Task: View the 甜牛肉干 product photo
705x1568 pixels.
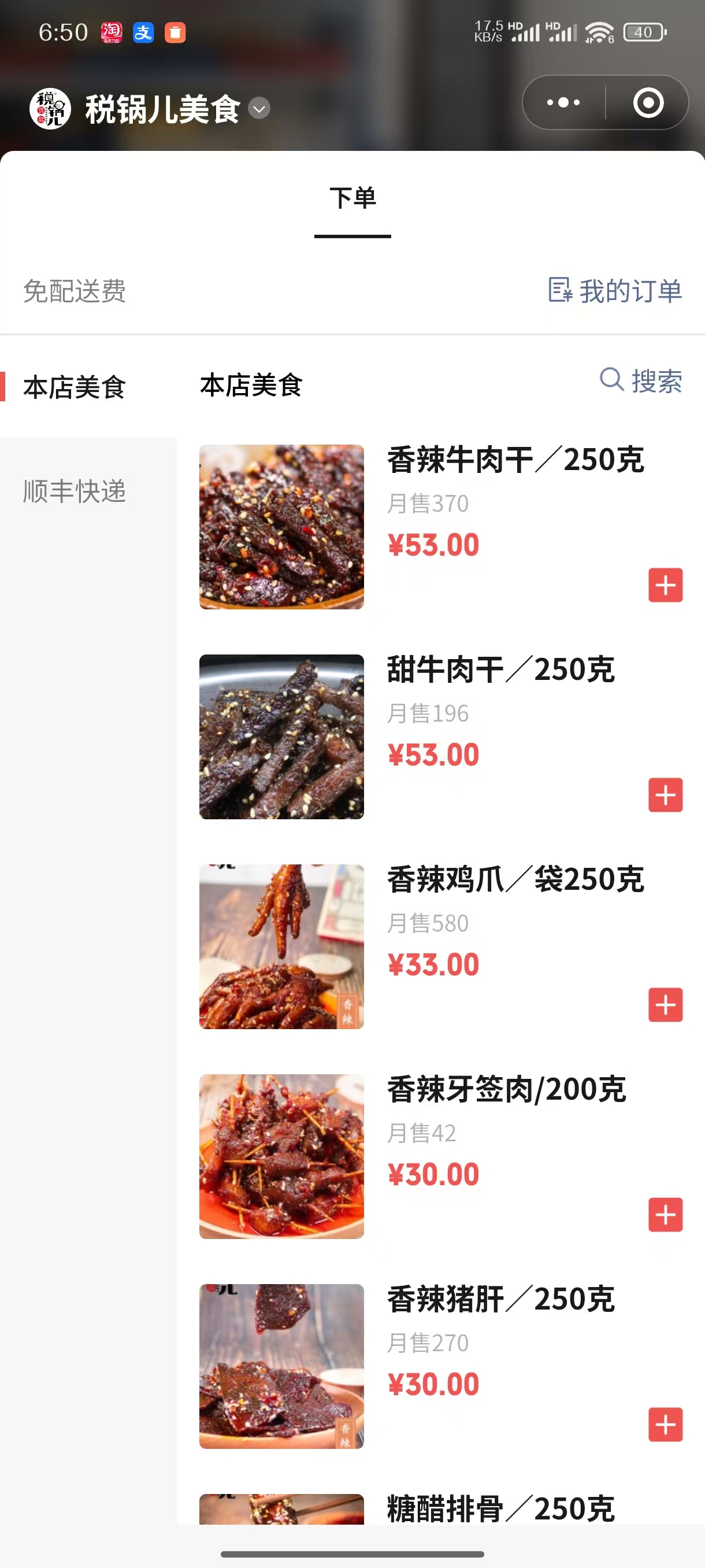Action: [281, 737]
